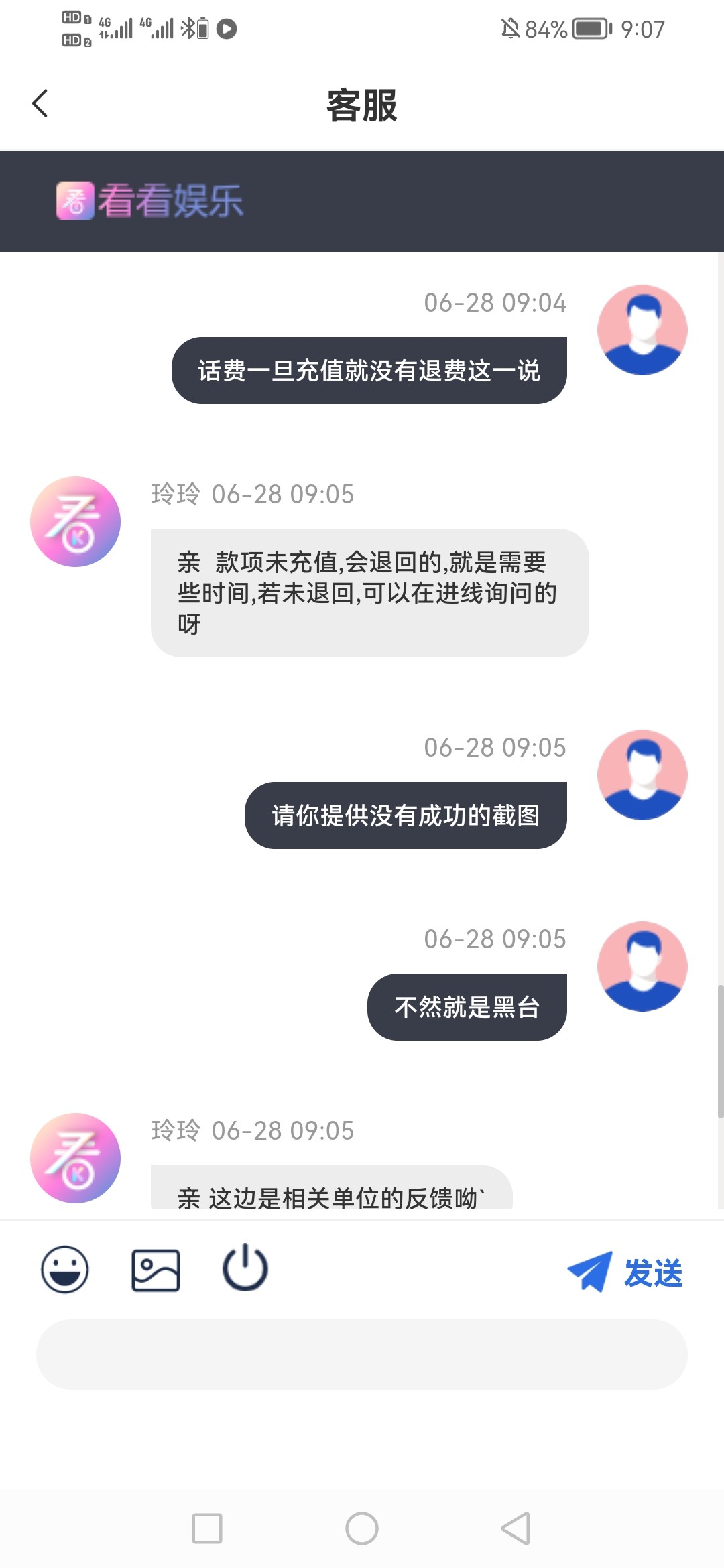Open the emoji picker
This screenshot has height=1568, width=724.
[65, 1269]
